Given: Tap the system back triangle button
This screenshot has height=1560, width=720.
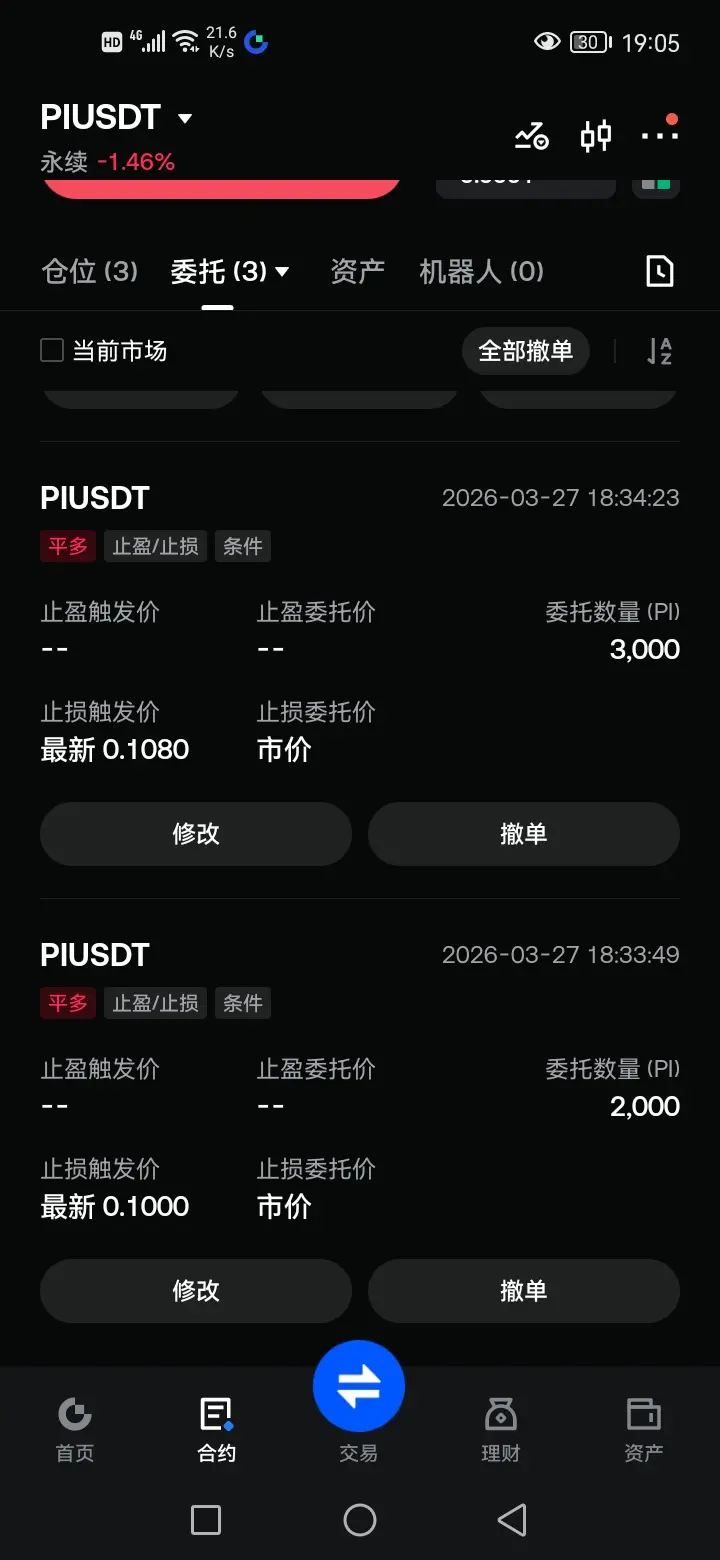Looking at the screenshot, I should pos(512,1520).
